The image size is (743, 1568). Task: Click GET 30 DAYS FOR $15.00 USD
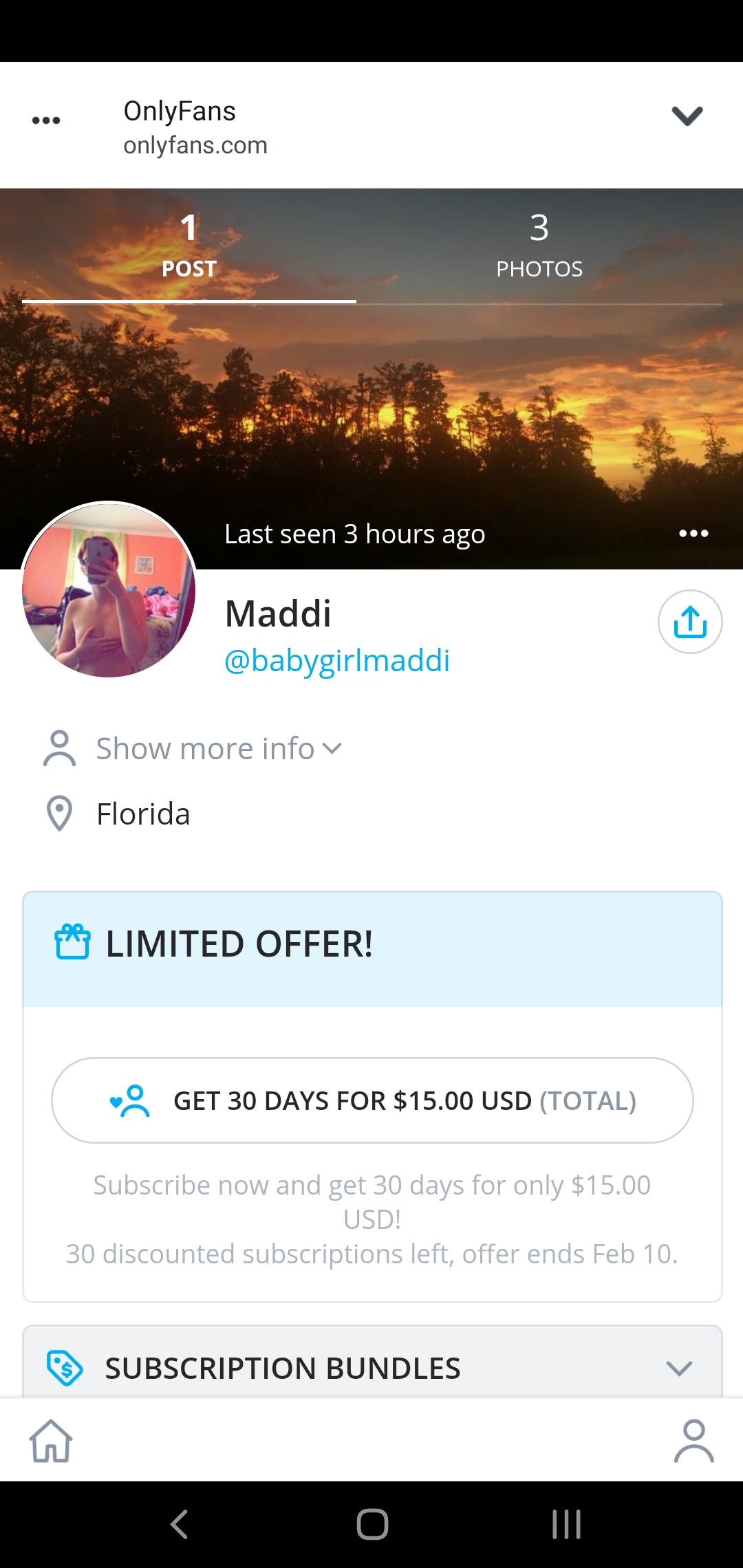pyautogui.click(x=371, y=1100)
